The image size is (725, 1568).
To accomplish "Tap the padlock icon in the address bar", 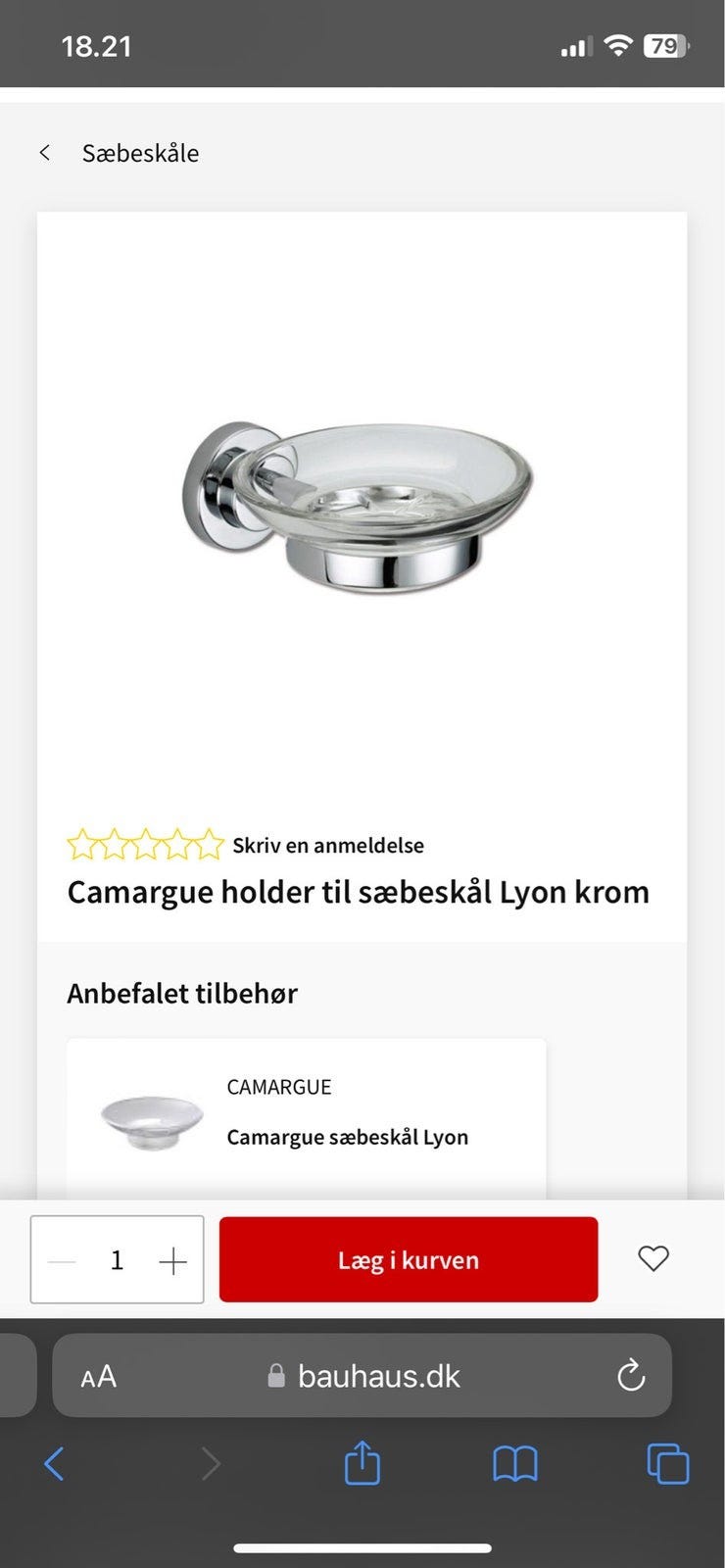I will click(x=277, y=1376).
